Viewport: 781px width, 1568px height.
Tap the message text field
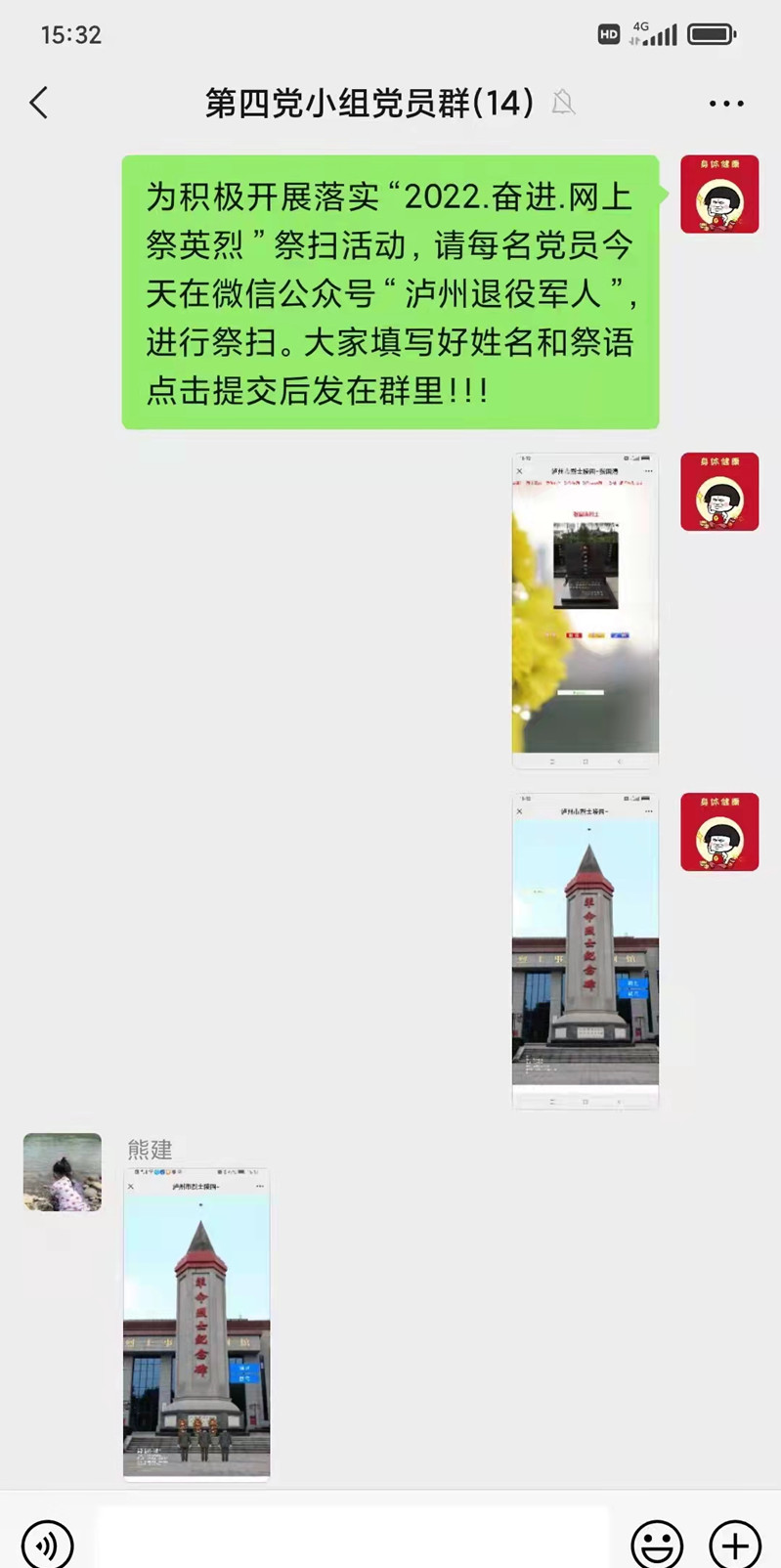(x=352, y=1540)
